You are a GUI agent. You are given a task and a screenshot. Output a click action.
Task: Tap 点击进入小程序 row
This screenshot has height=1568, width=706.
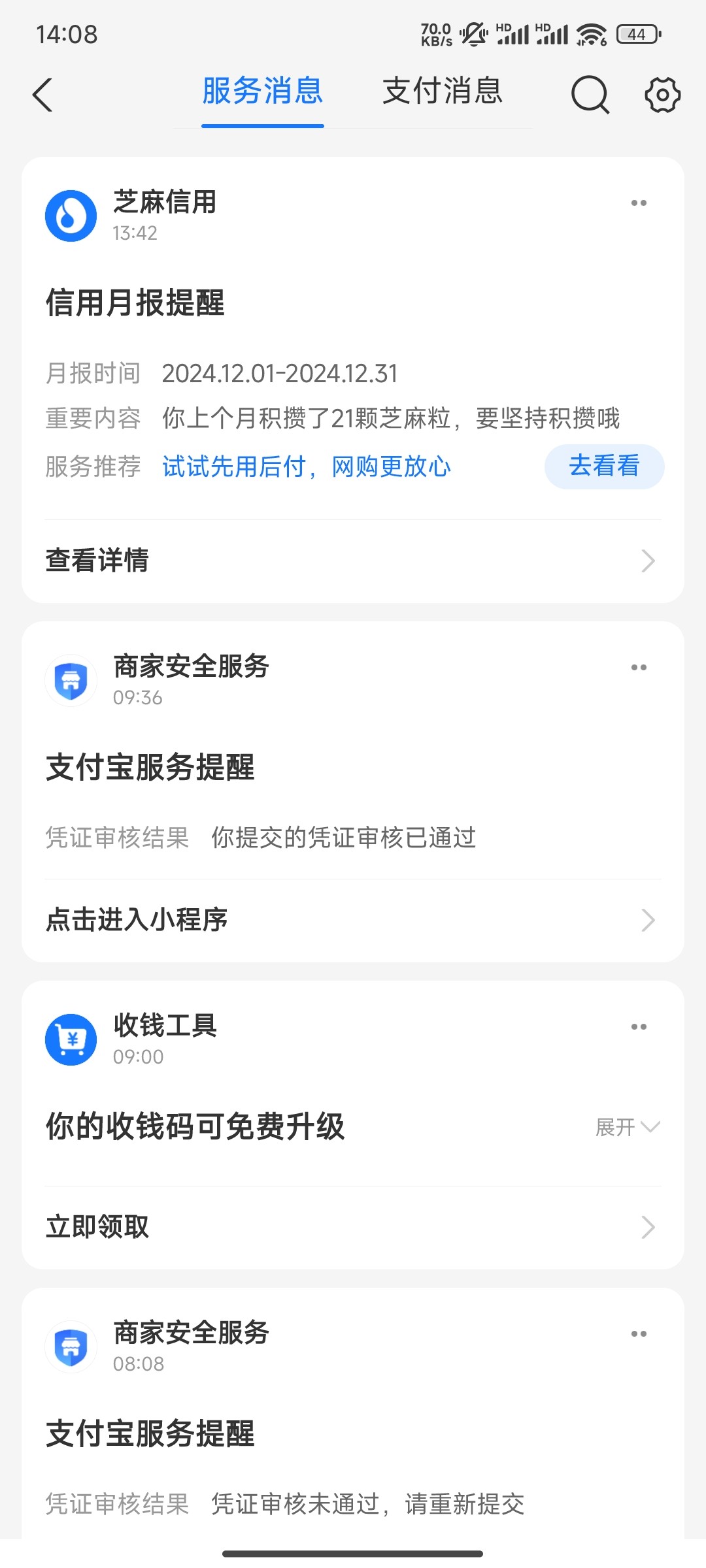tap(353, 920)
